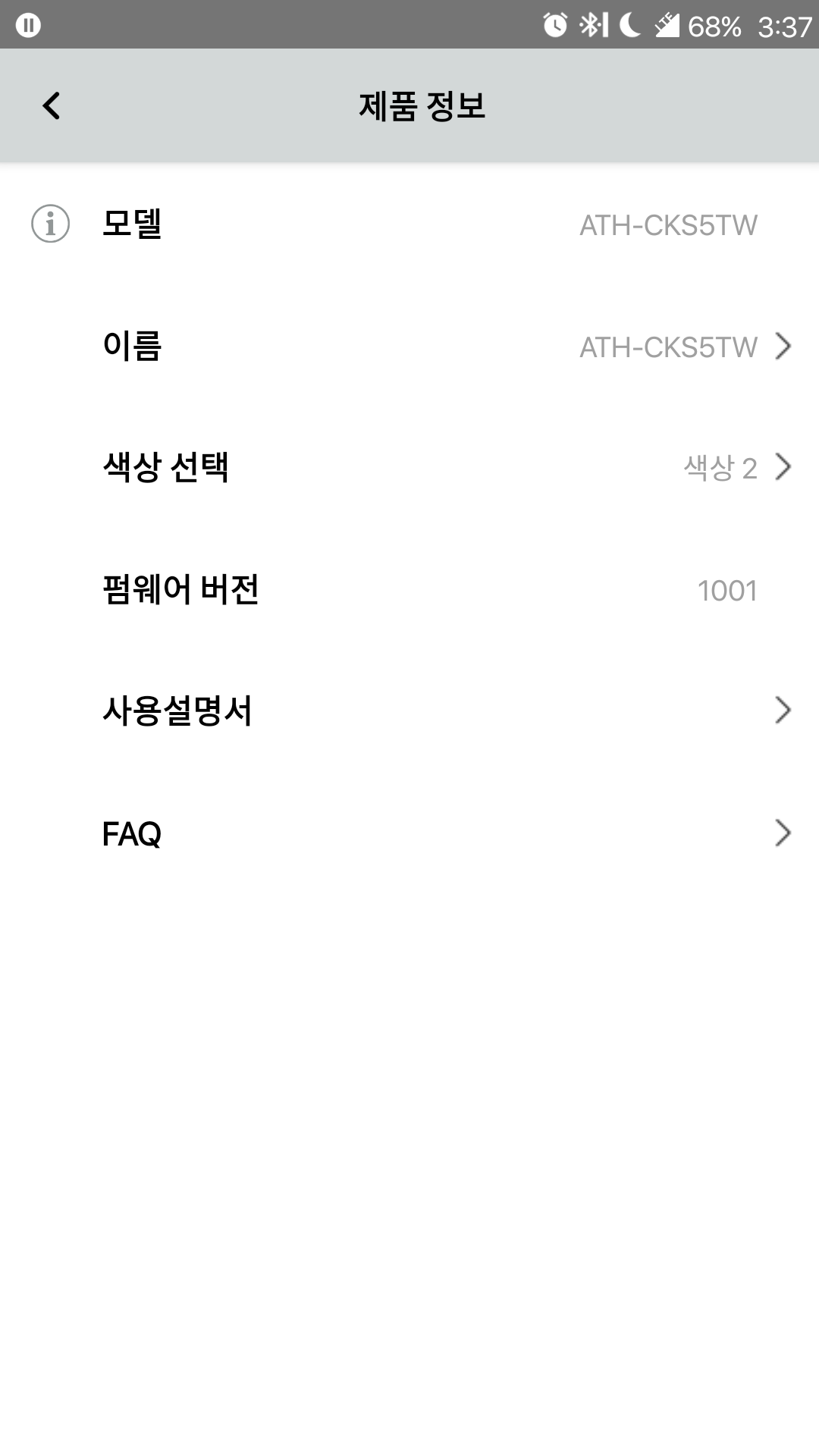This screenshot has width=819, height=1456.
Task: Expand the 이름 row to rename device
Action: coord(409,347)
